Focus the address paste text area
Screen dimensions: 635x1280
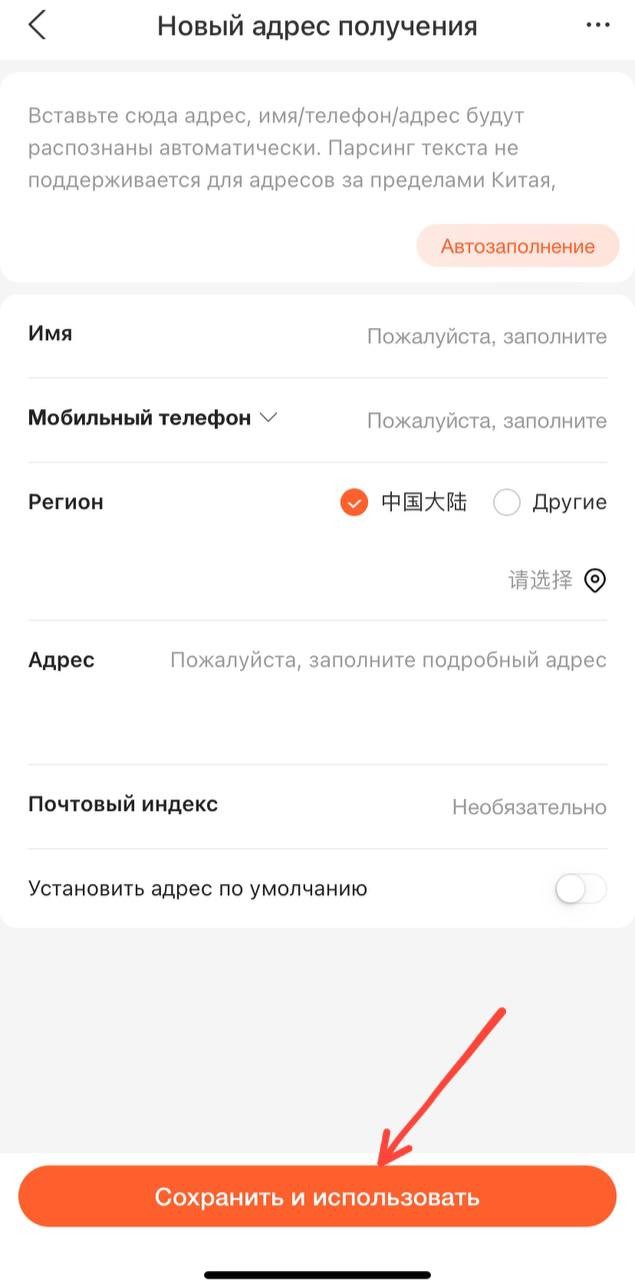pos(300,148)
